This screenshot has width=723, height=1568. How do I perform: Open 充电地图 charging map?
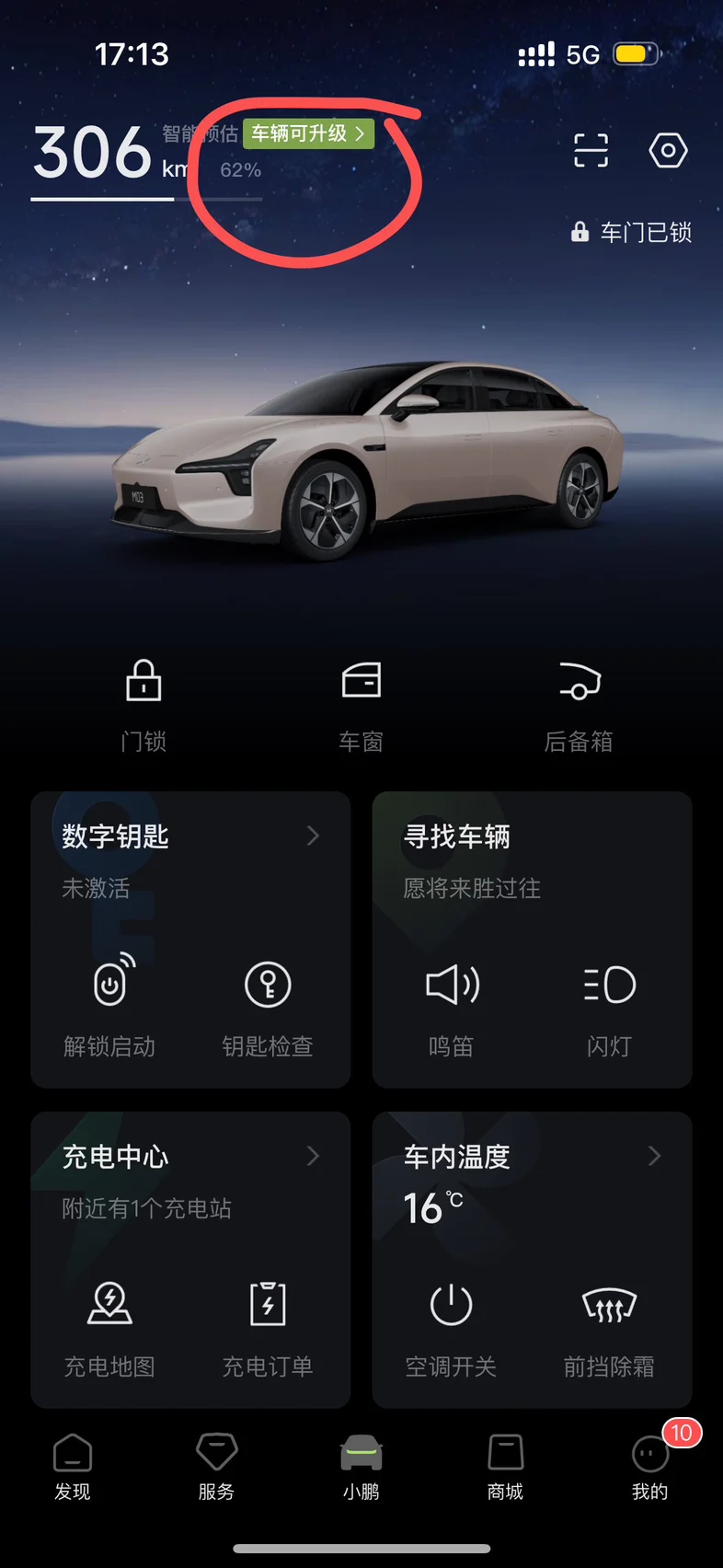109,1328
